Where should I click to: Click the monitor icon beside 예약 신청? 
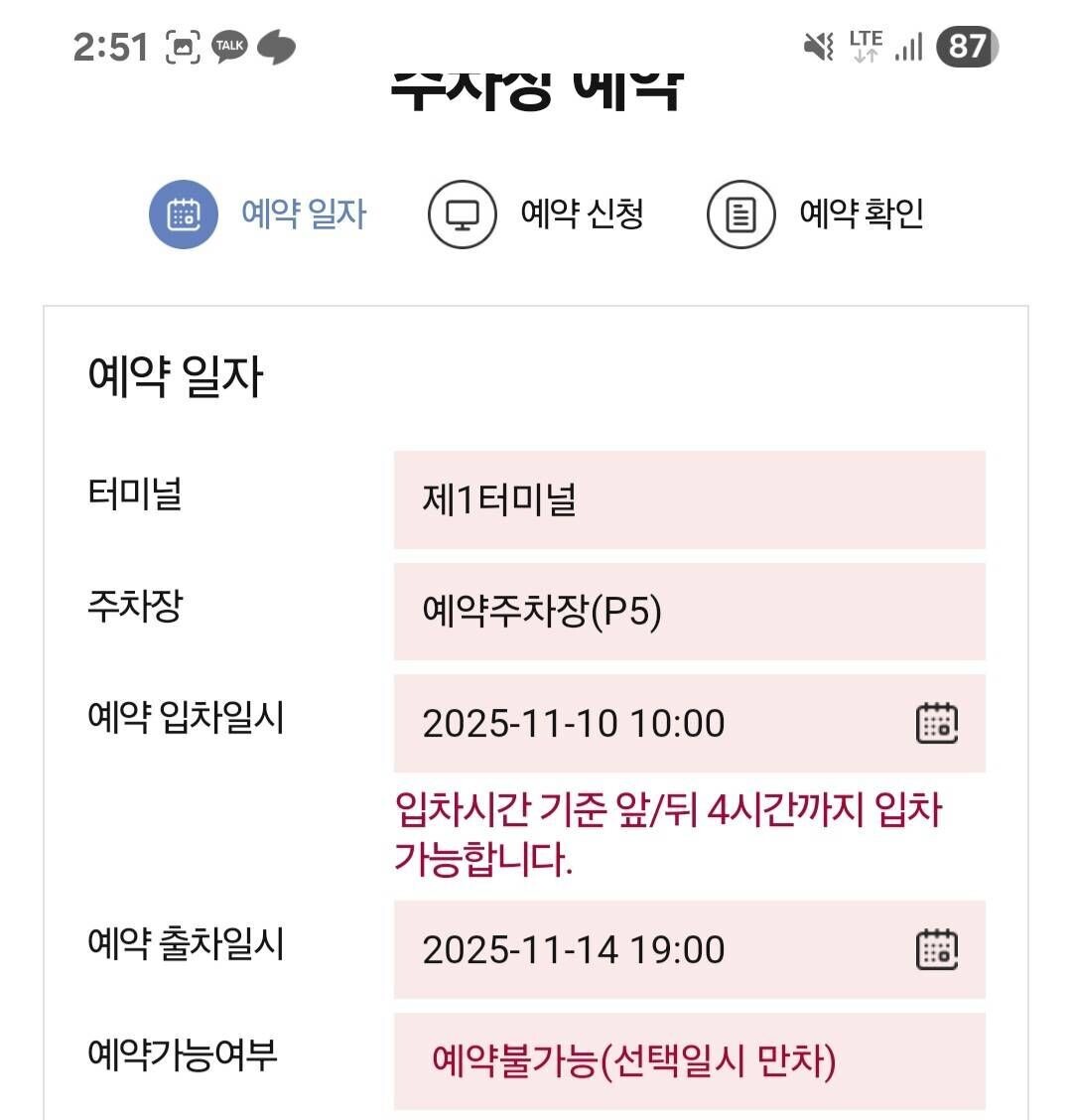(463, 215)
